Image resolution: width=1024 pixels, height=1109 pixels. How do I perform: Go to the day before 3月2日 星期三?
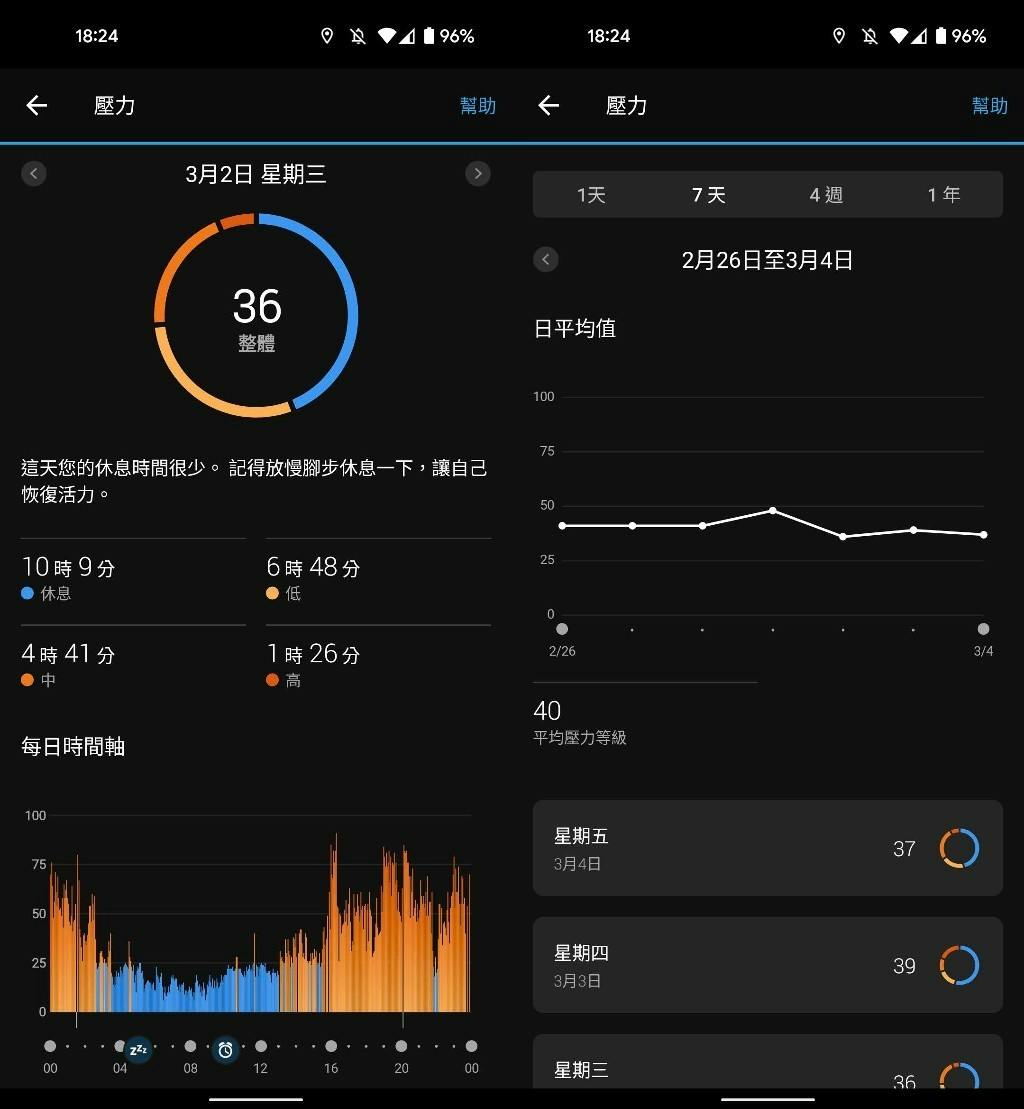(34, 174)
